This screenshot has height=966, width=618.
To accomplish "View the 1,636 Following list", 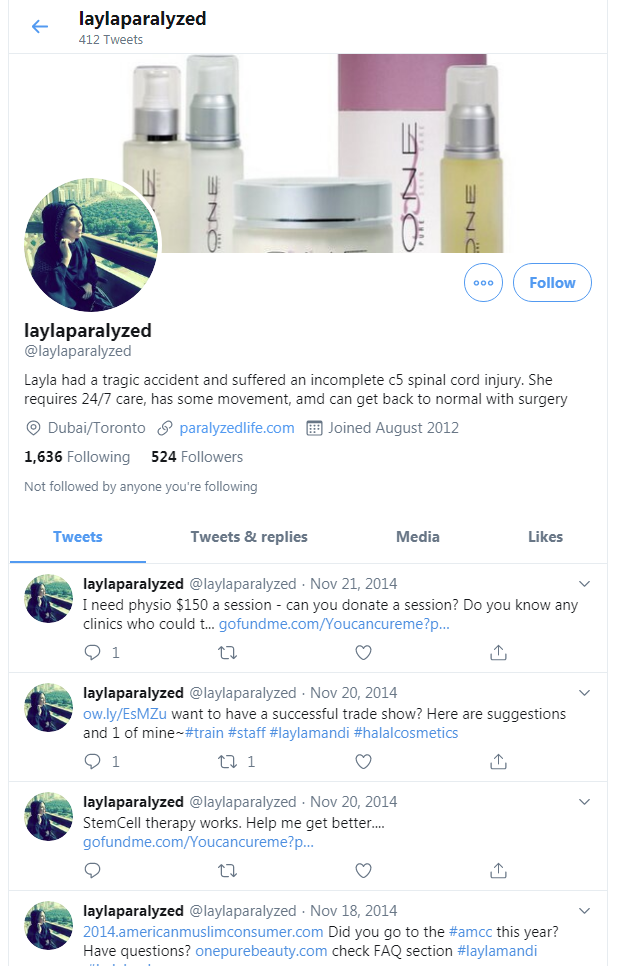I will coord(77,457).
